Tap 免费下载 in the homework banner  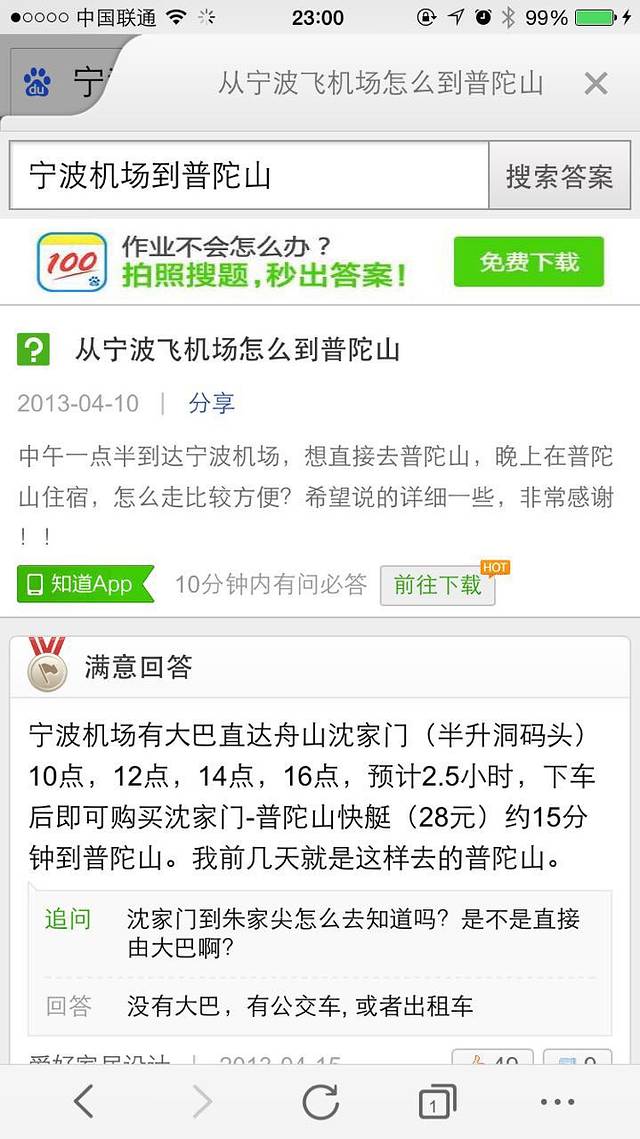528,262
